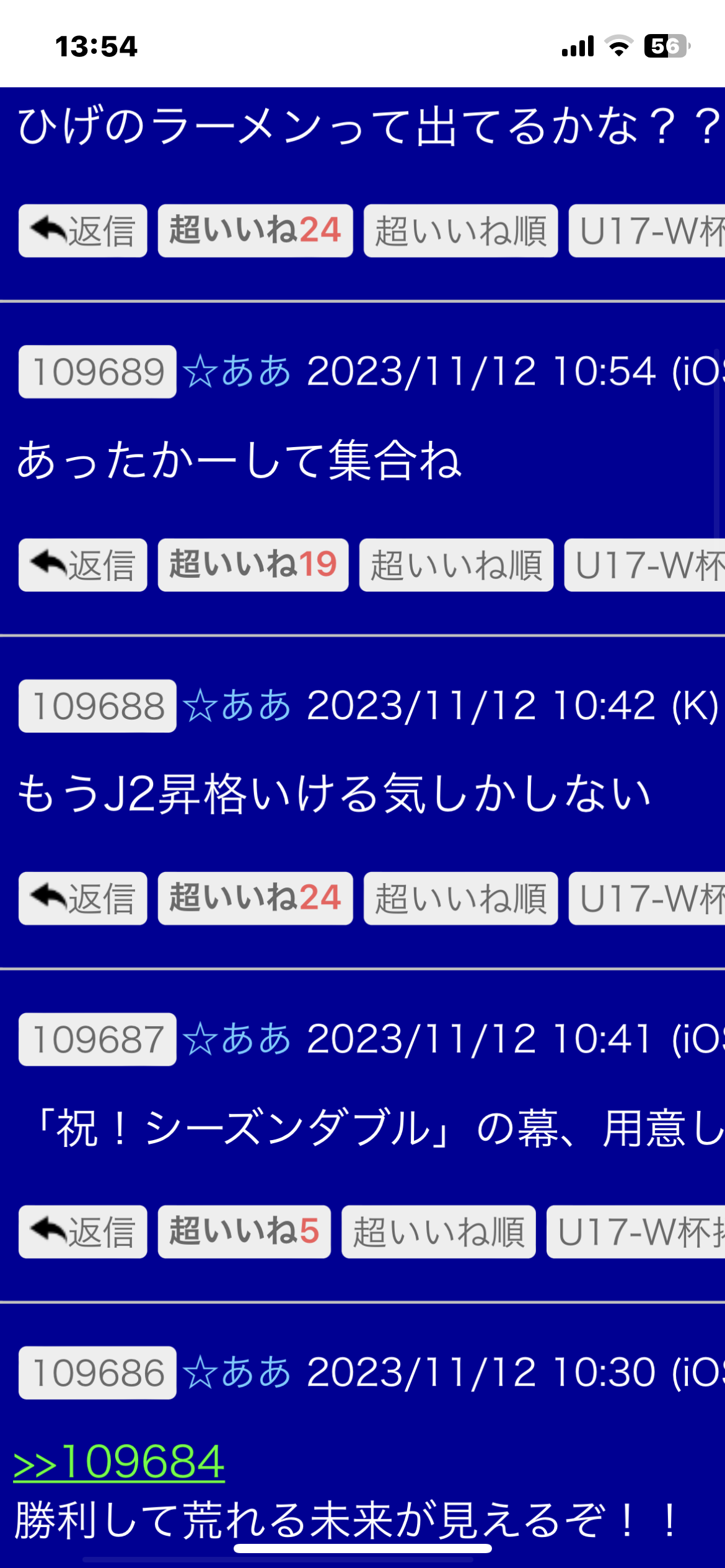
Task: Tap 超いいね順 under post 109689
Action: tap(456, 565)
